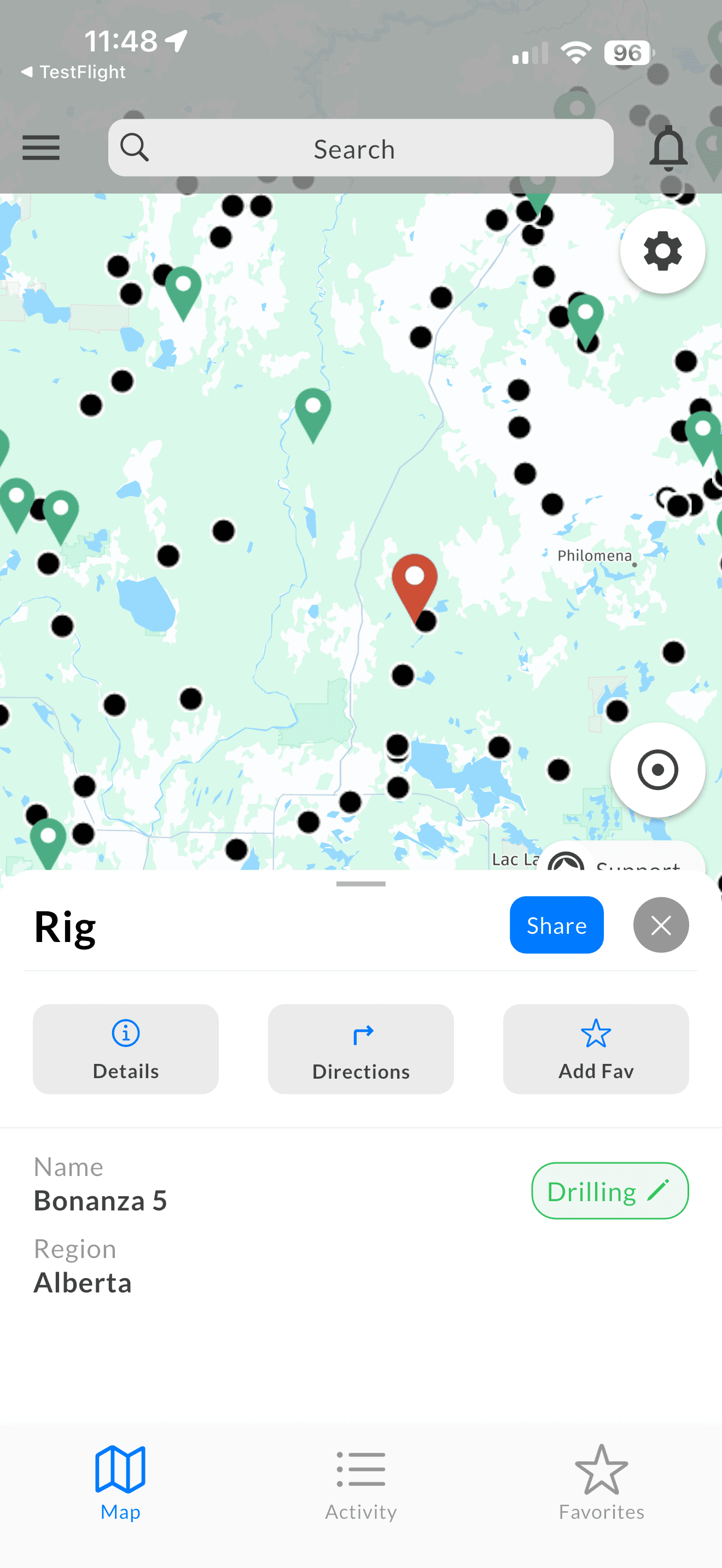Center map on current location

[657, 769]
